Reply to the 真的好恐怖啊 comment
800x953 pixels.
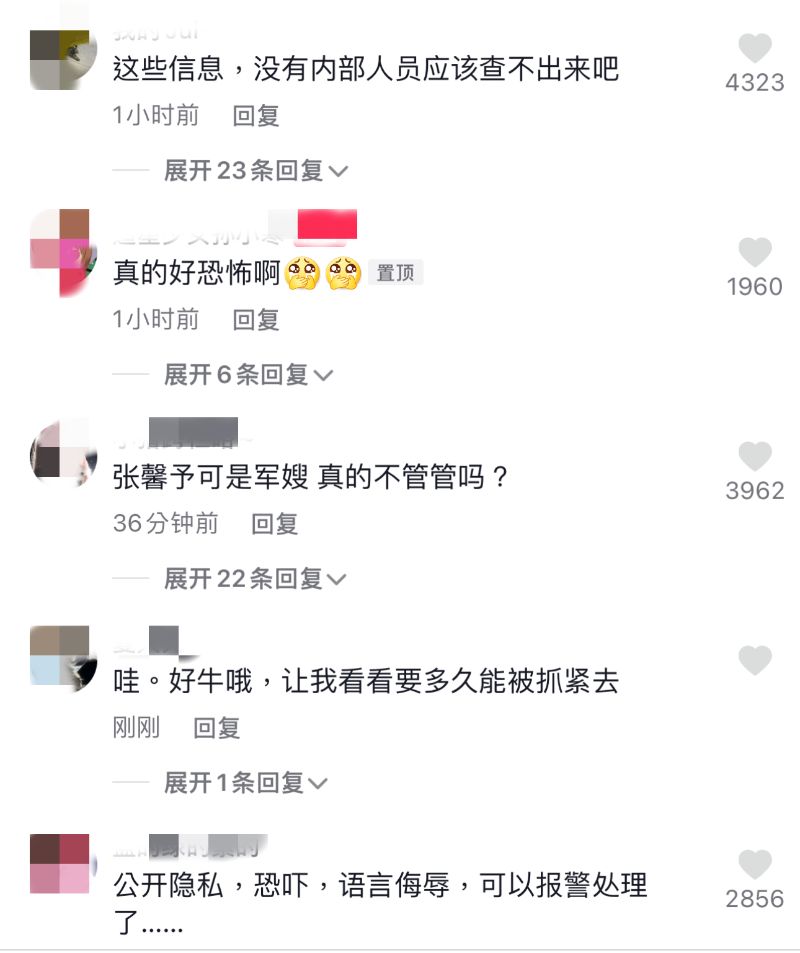coord(255,320)
